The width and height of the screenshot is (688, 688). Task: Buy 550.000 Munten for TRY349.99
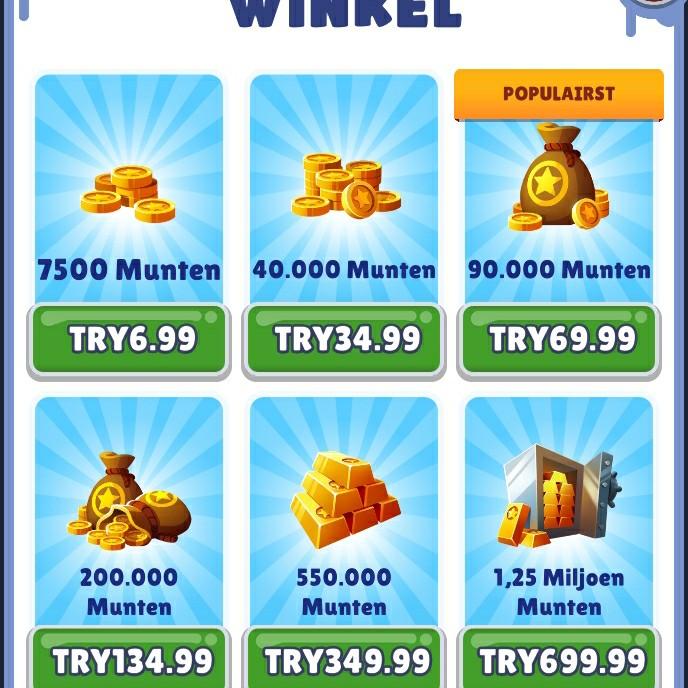coord(345,660)
